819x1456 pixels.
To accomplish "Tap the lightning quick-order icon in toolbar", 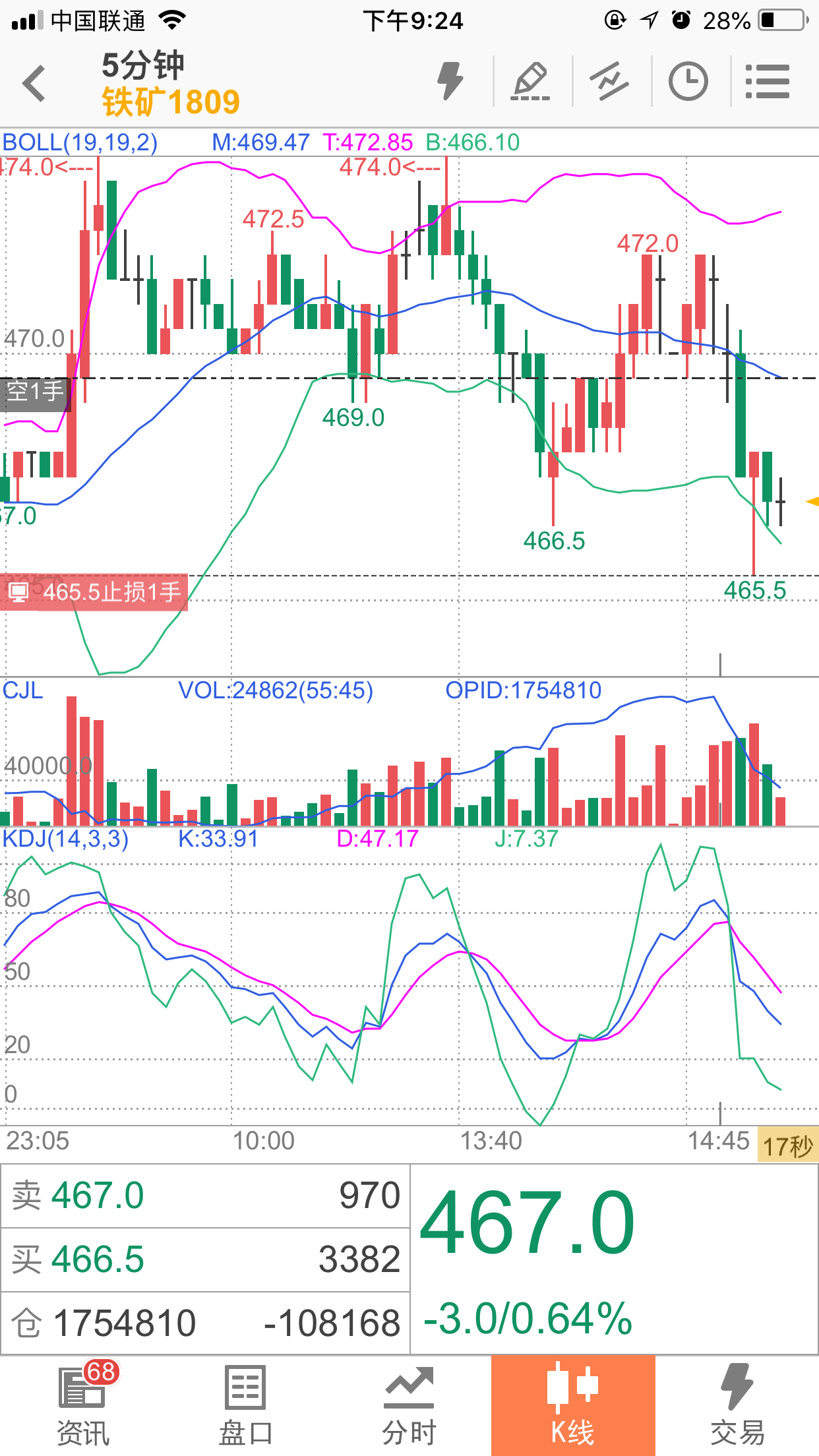I will (451, 81).
